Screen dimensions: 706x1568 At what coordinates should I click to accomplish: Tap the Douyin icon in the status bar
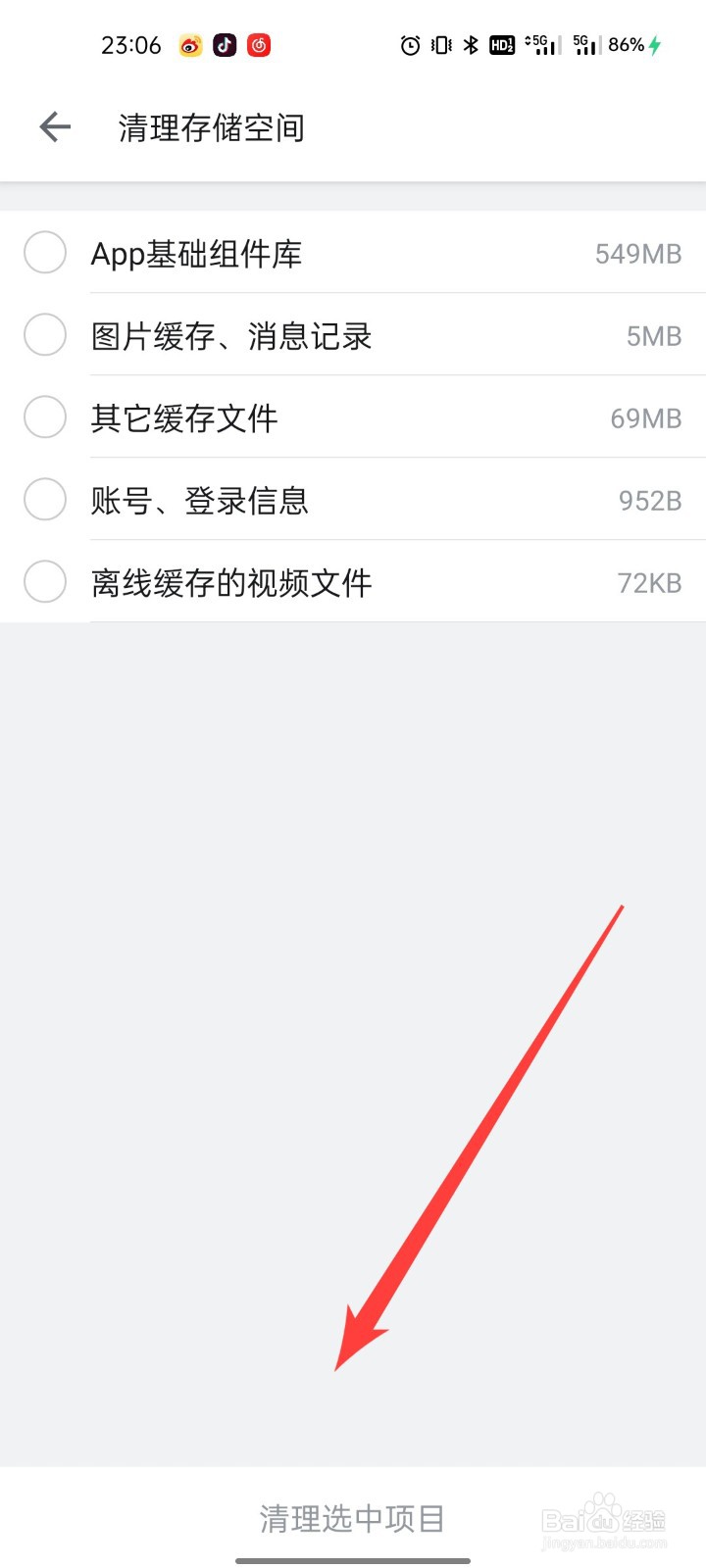(224, 45)
